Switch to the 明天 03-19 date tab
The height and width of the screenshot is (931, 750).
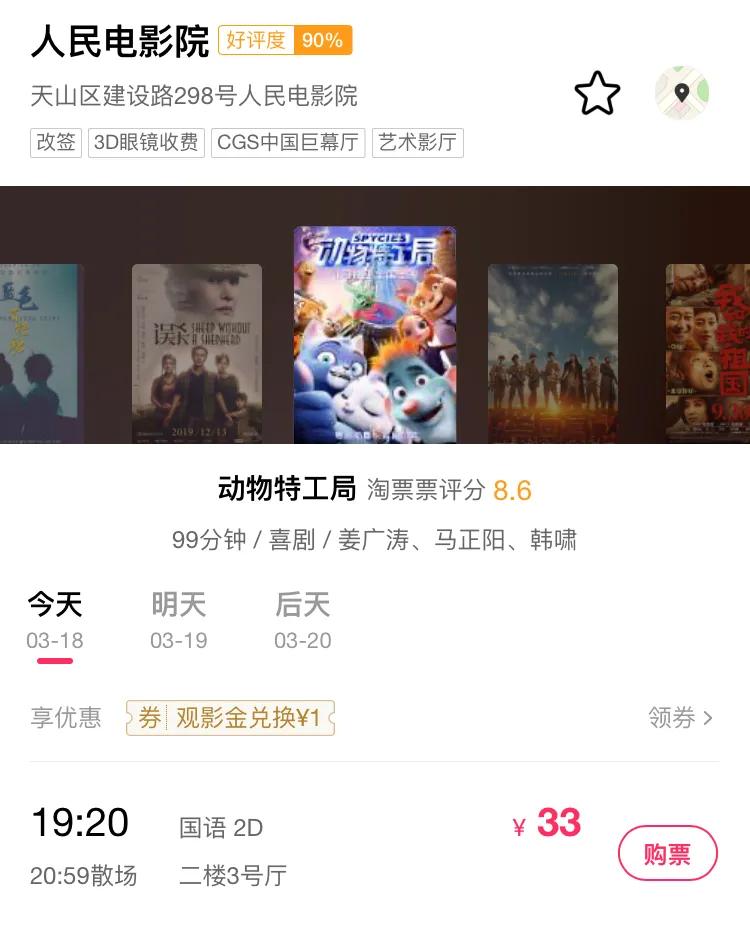pos(178,618)
